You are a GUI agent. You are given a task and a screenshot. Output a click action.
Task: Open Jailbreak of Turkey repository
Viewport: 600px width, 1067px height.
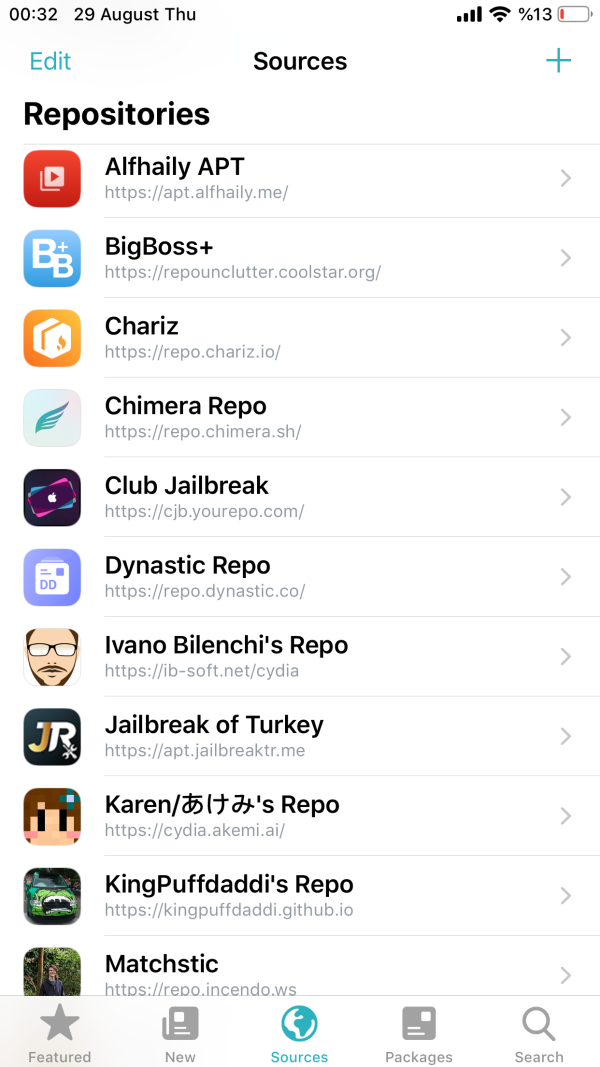tap(300, 736)
